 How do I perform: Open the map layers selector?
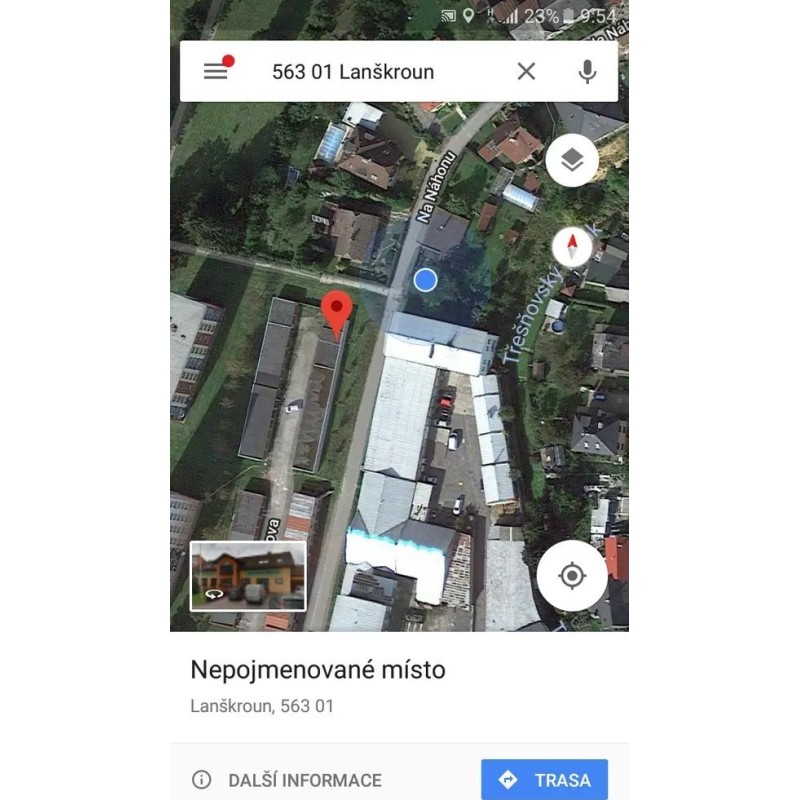coord(572,160)
